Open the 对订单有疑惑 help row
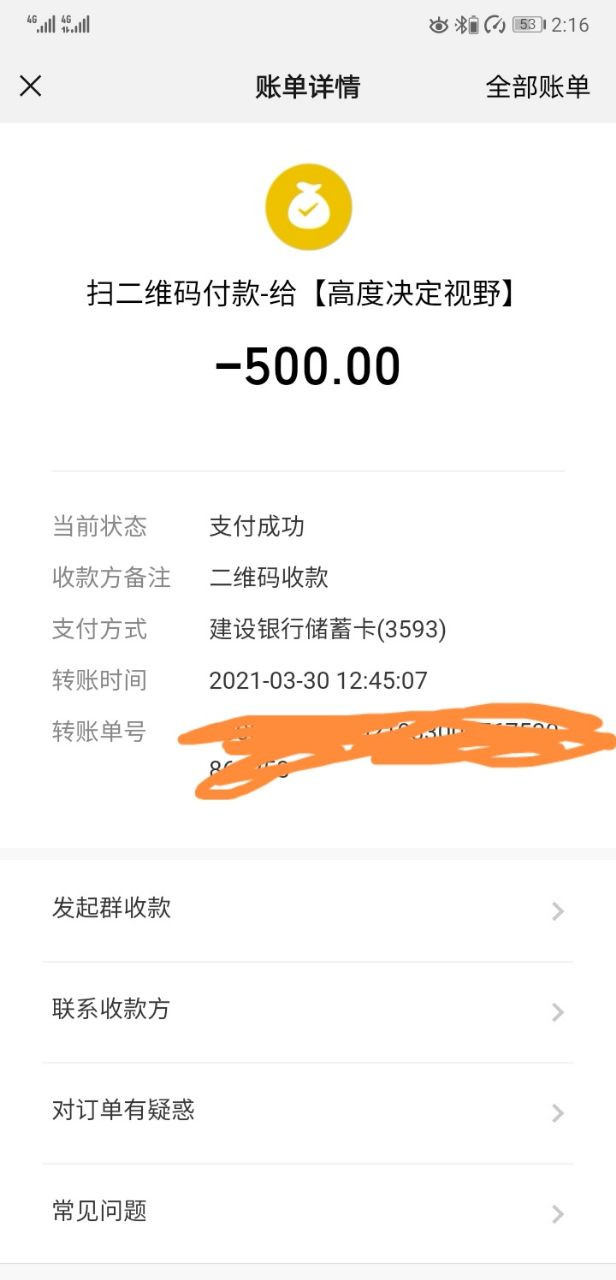The height and width of the screenshot is (1280, 616). [308, 1111]
